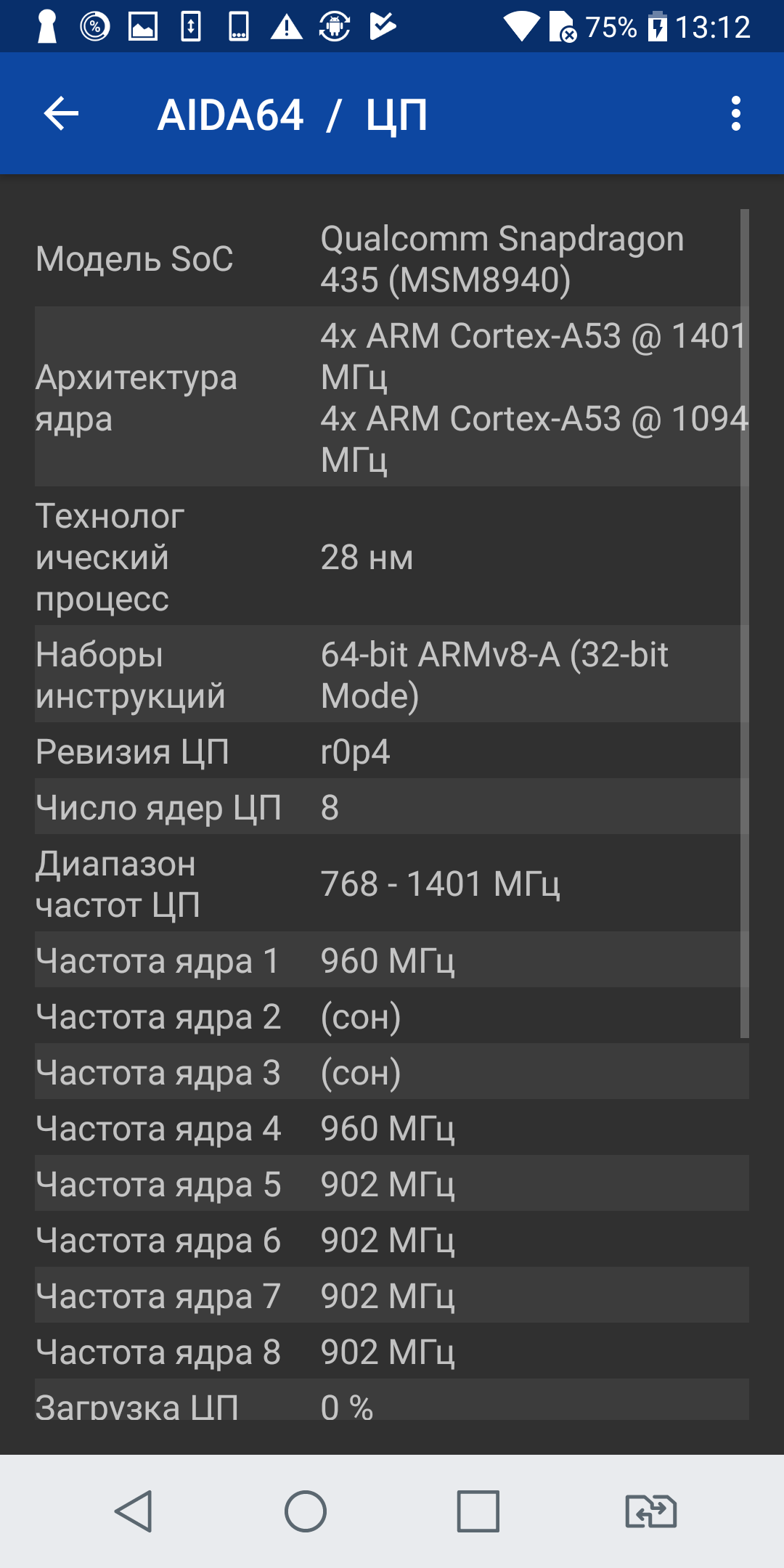Tap the system back button
This screenshot has width=784, height=1568.
tap(134, 1511)
